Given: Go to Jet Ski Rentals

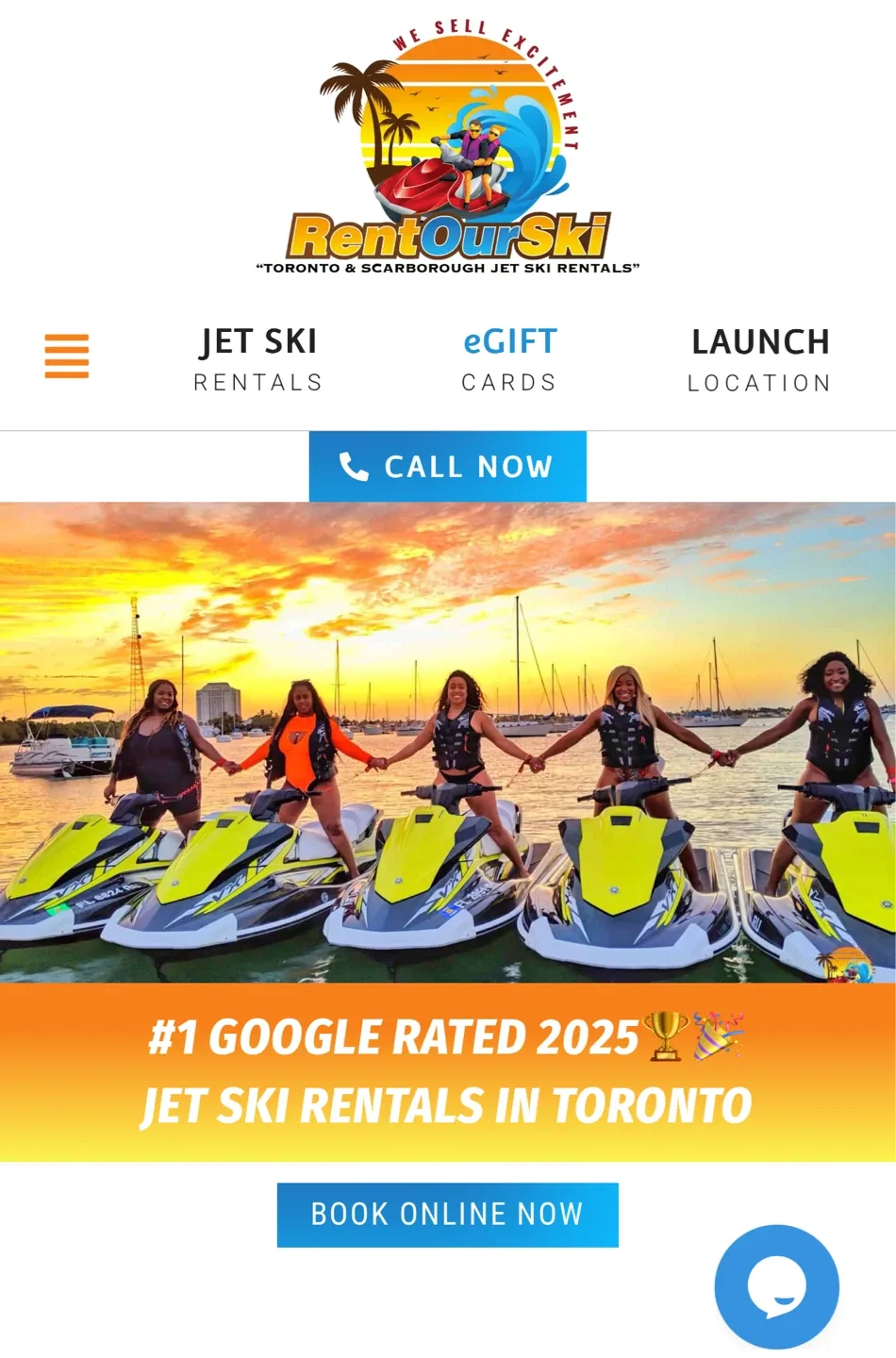Looking at the screenshot, I should (258, 359).
